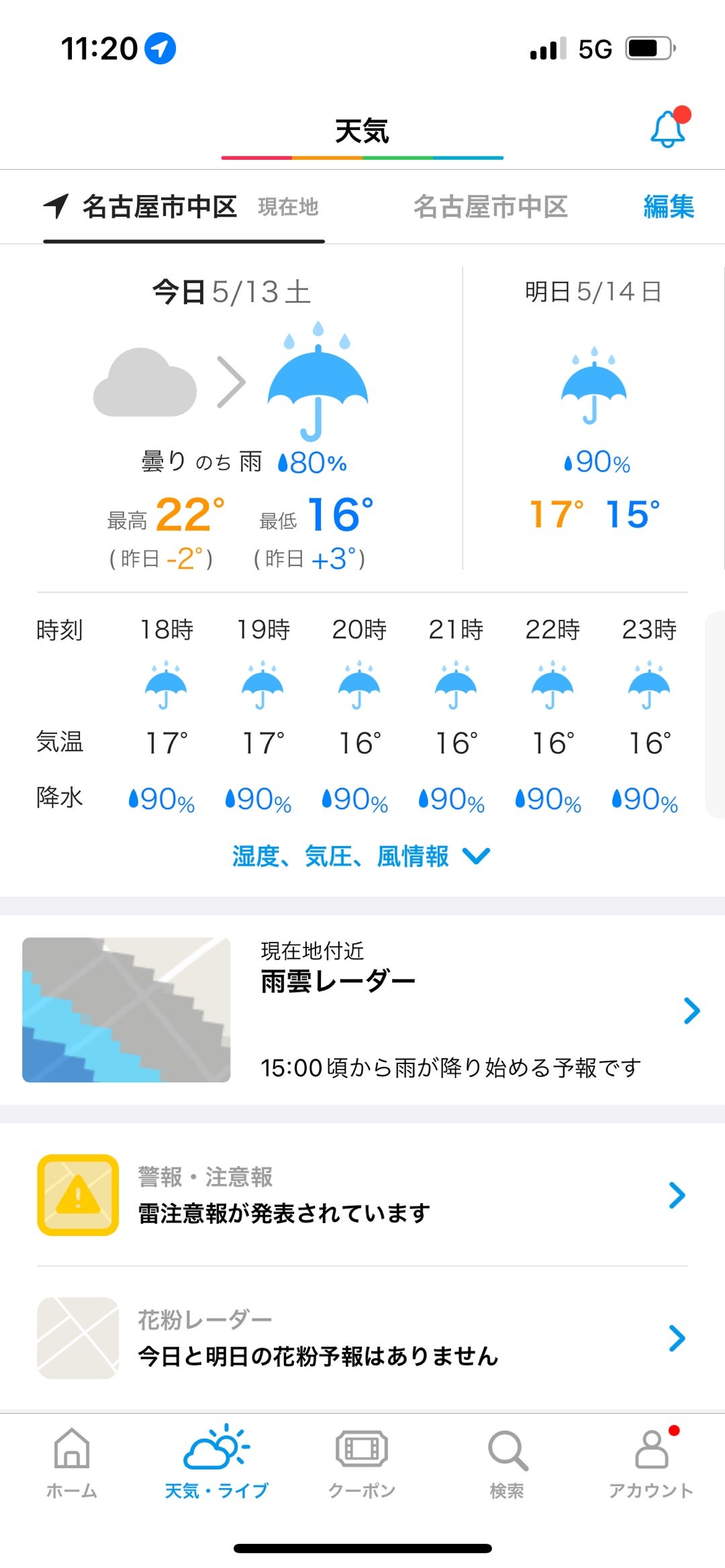Switch to the second 名古屋市中区 tab
Image resolution: width=725 pixels, height=1568 pixels.
[x=490, y=207]
